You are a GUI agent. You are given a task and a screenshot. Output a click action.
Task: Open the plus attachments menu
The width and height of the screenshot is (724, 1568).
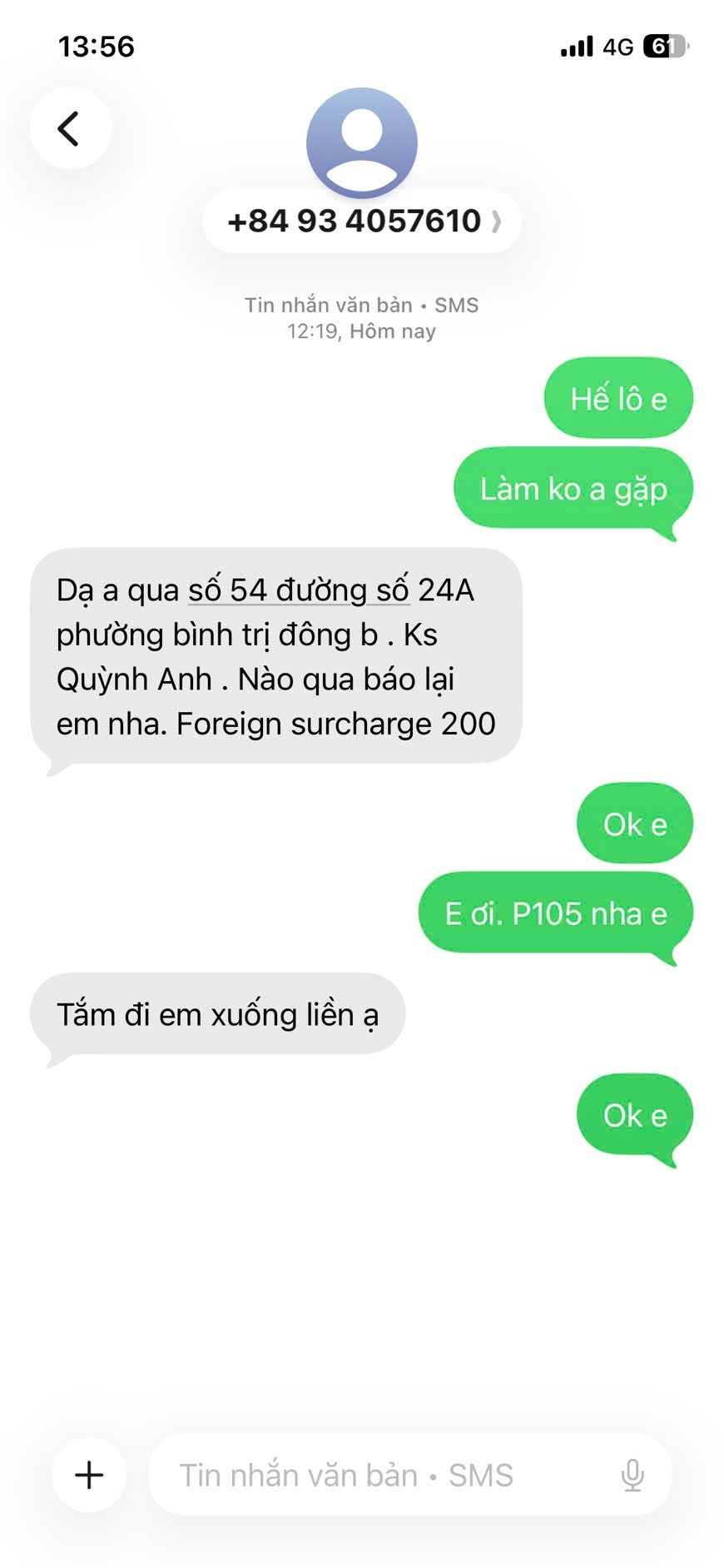[89, 1475]
